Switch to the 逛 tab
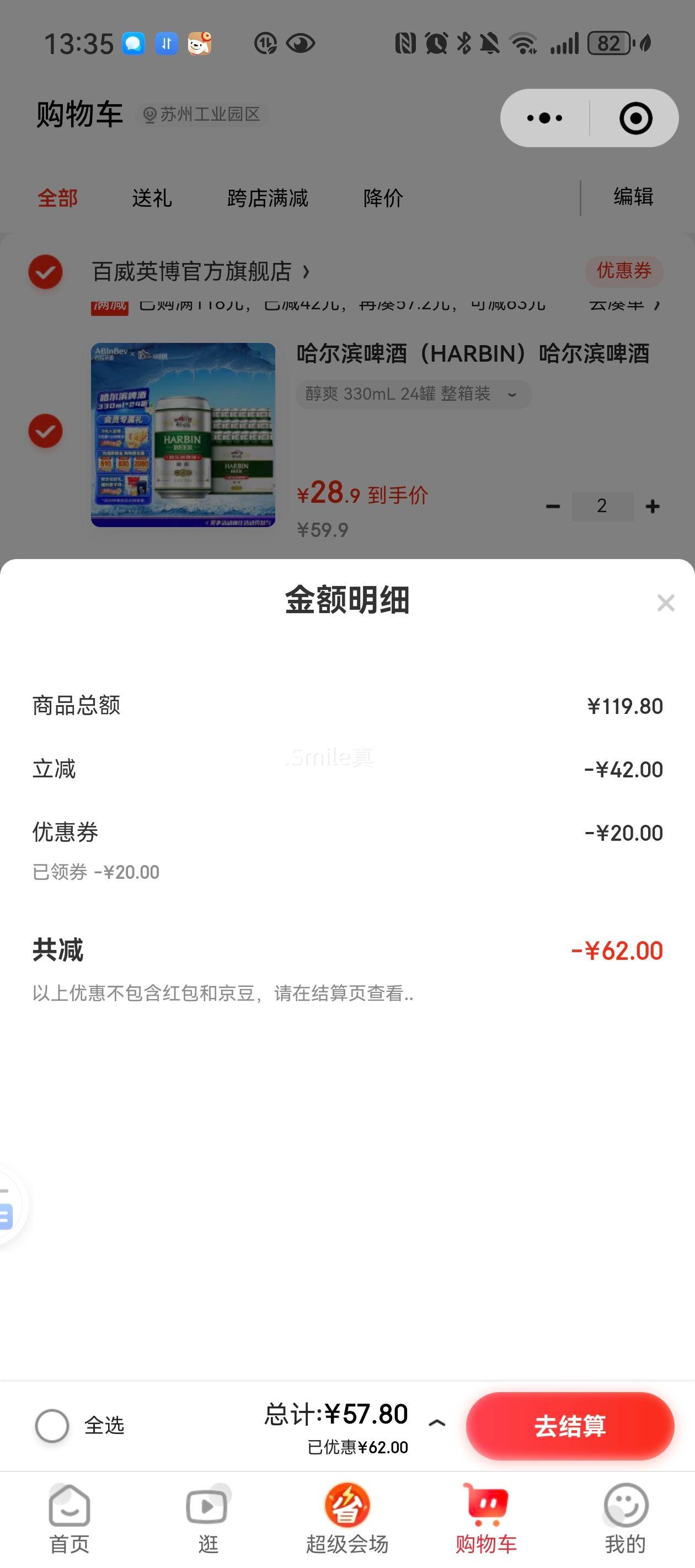 (207, 1517)
